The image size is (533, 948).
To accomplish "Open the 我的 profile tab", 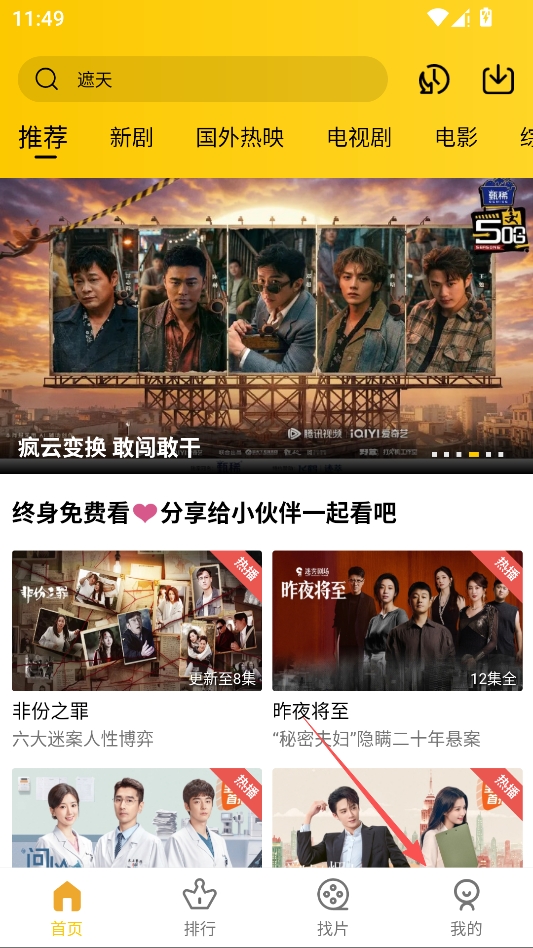I will pos(467,909).
